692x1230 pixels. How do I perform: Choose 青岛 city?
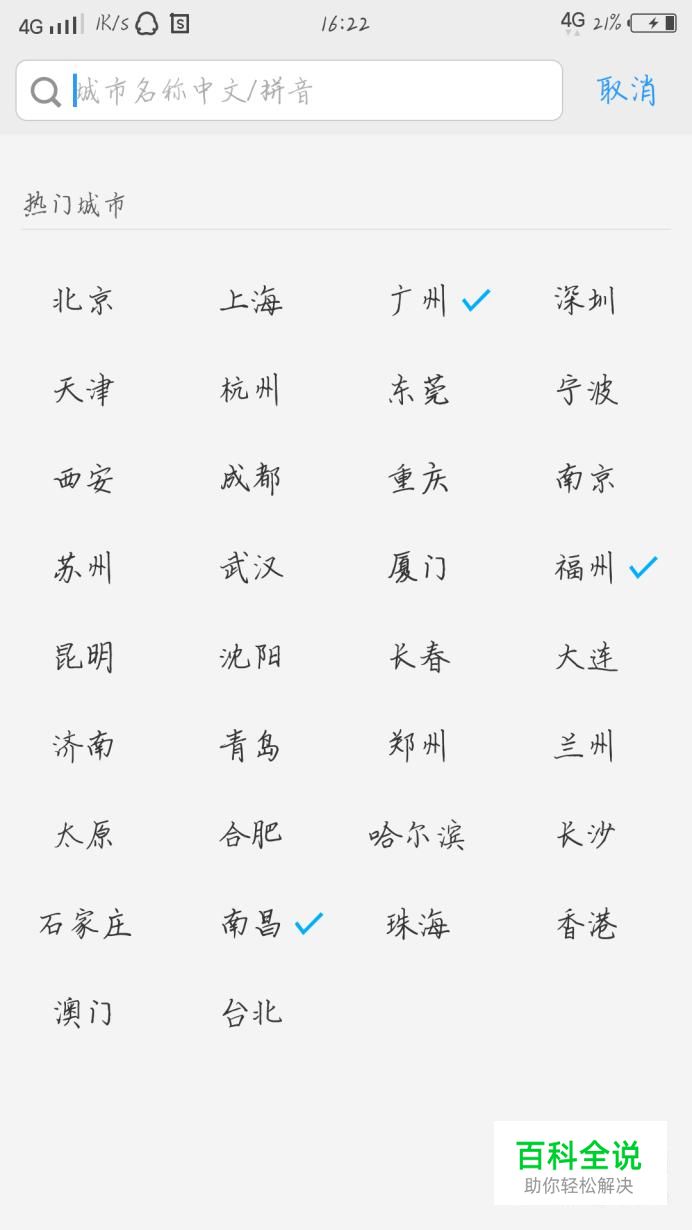(251, 746)
